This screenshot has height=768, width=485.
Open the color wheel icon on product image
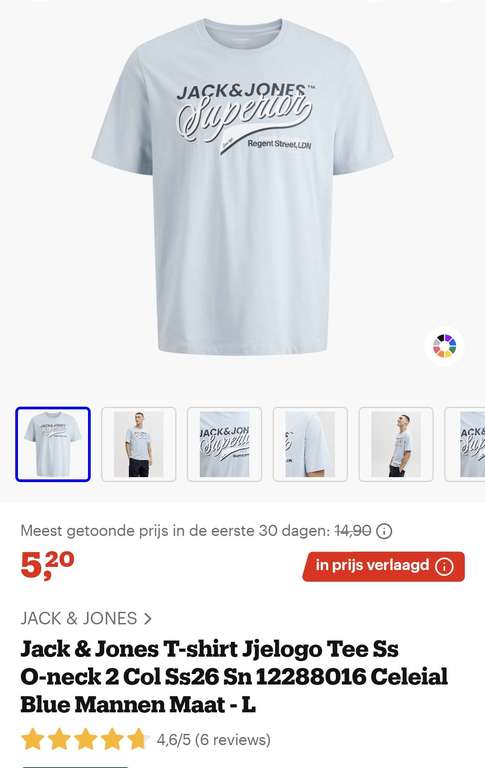tap(444, 346)
